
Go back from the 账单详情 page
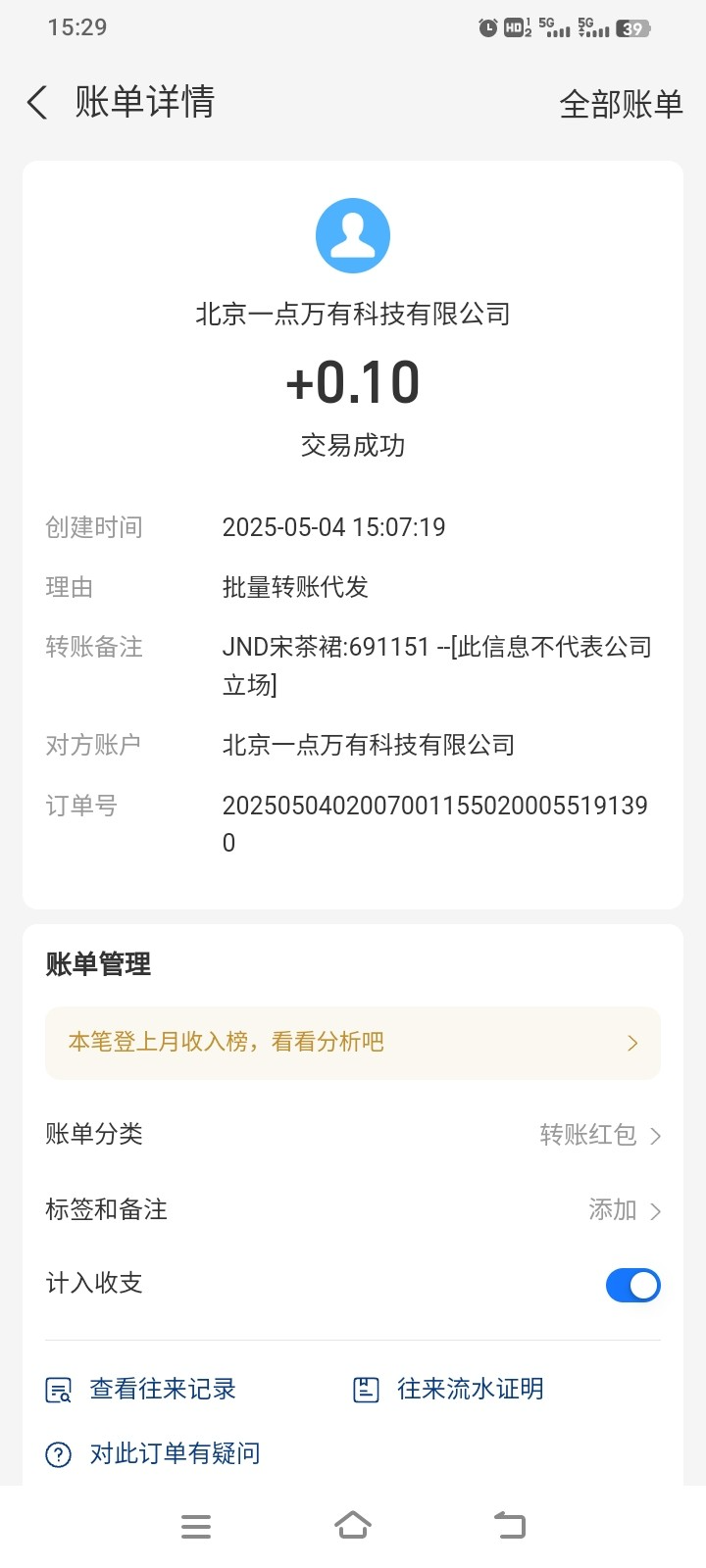click(x=37, y=102)
